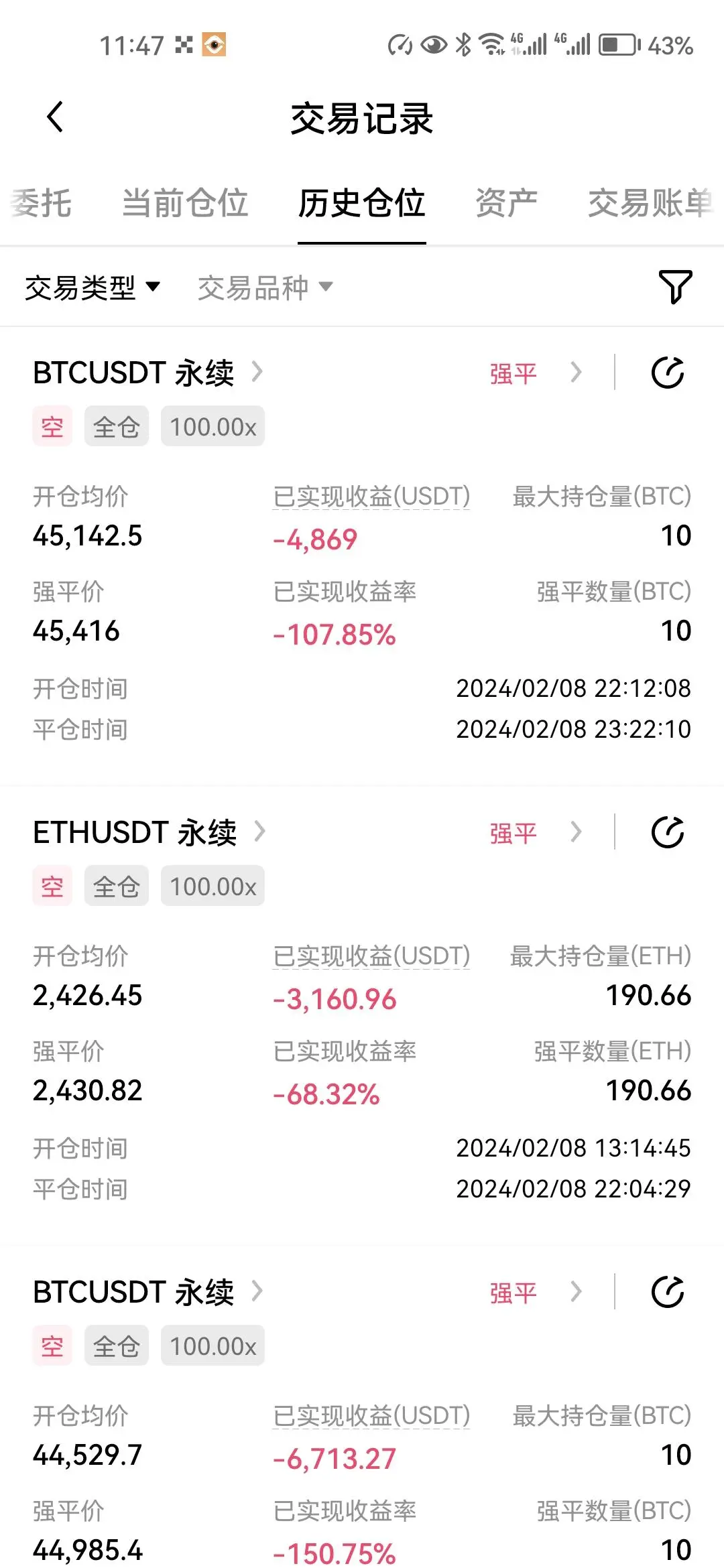Open the filter funnel icon
Screen dimensions: 724x1568
pos(675,287)
